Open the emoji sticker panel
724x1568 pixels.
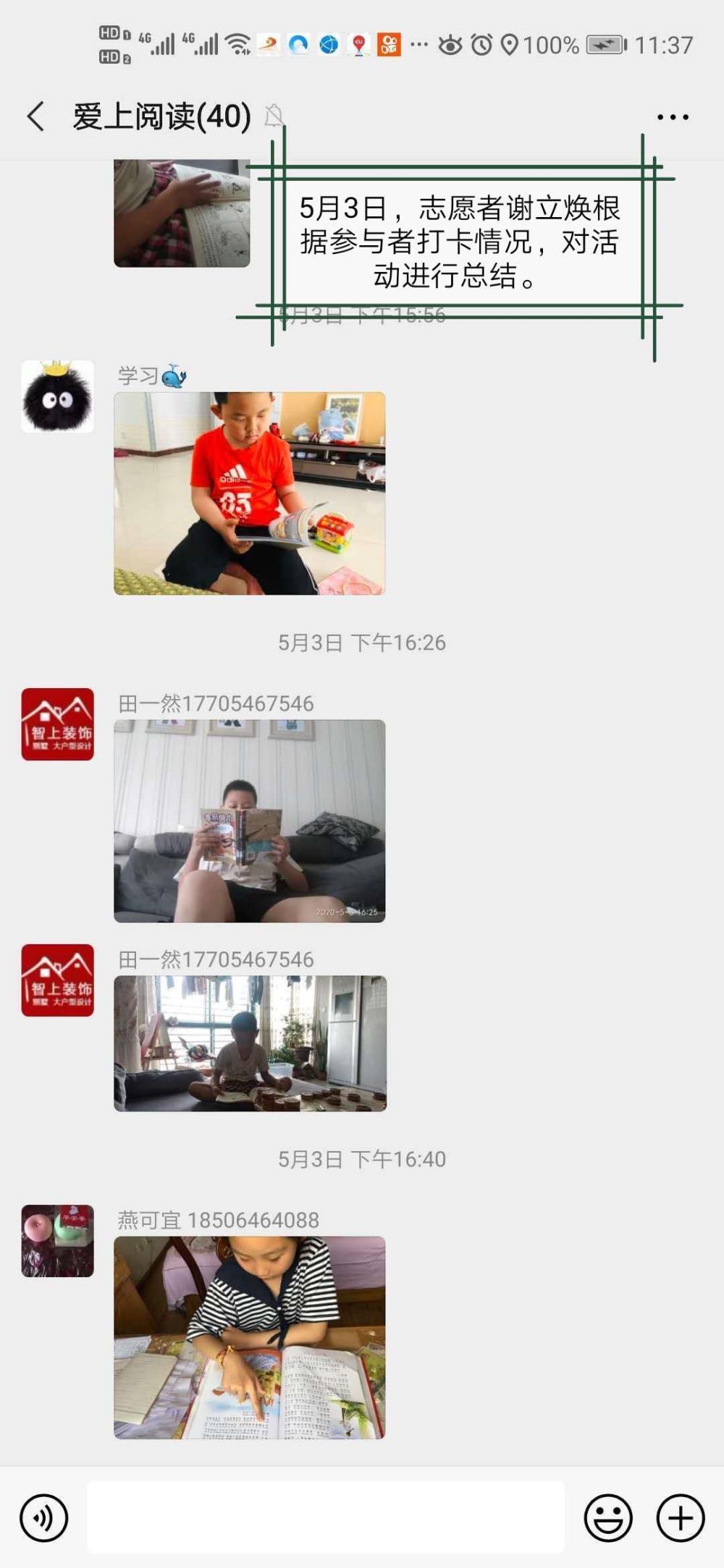pos(608,1517)
